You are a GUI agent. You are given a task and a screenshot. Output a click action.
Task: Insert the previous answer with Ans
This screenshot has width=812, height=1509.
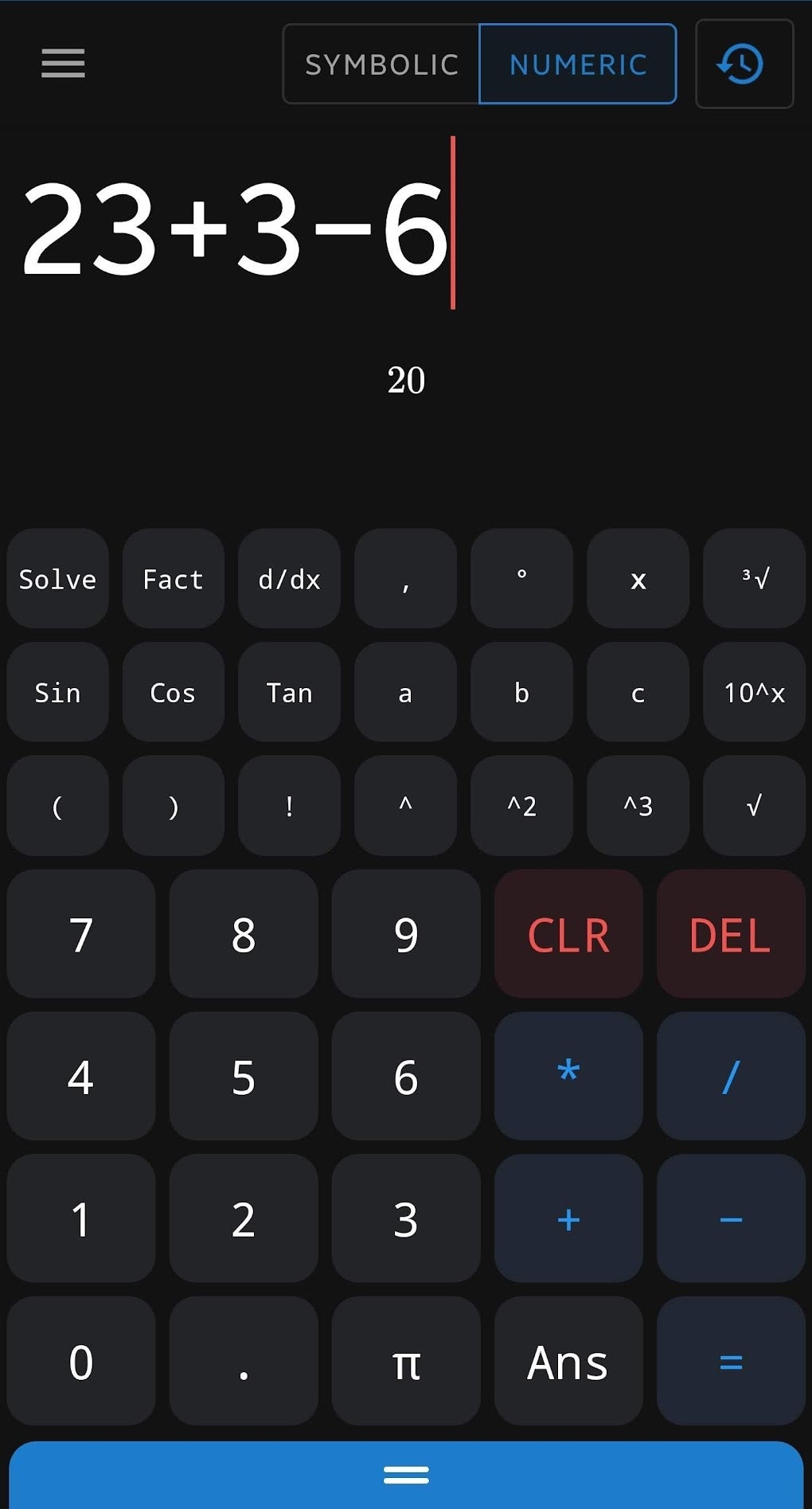pos(568,1361)
